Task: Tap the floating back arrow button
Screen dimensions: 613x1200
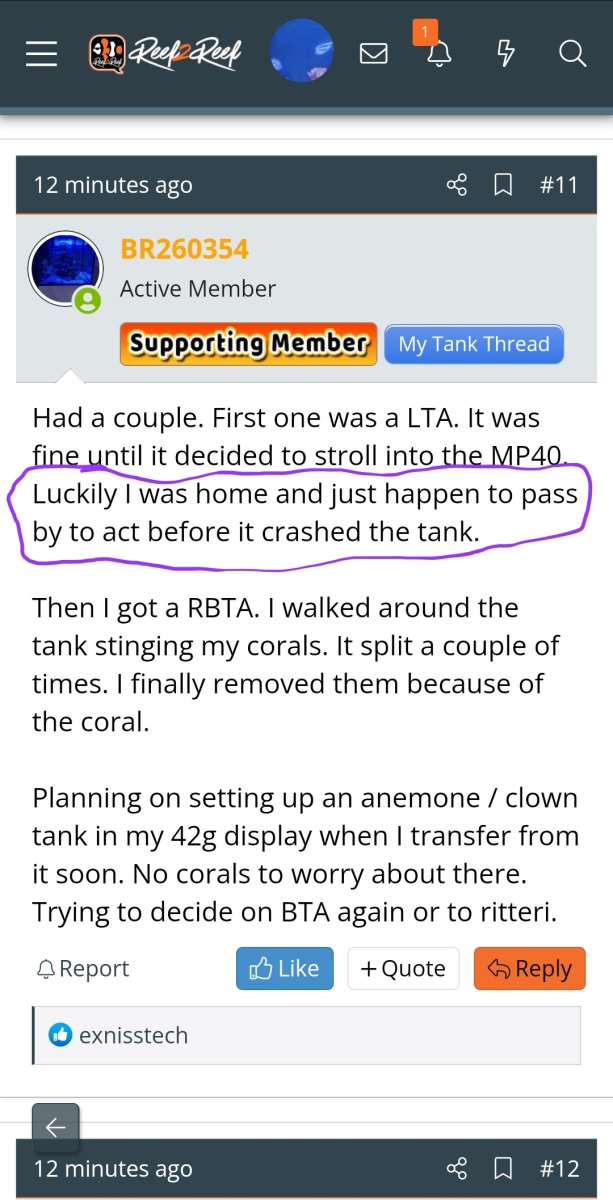Action: (55, 1128)
